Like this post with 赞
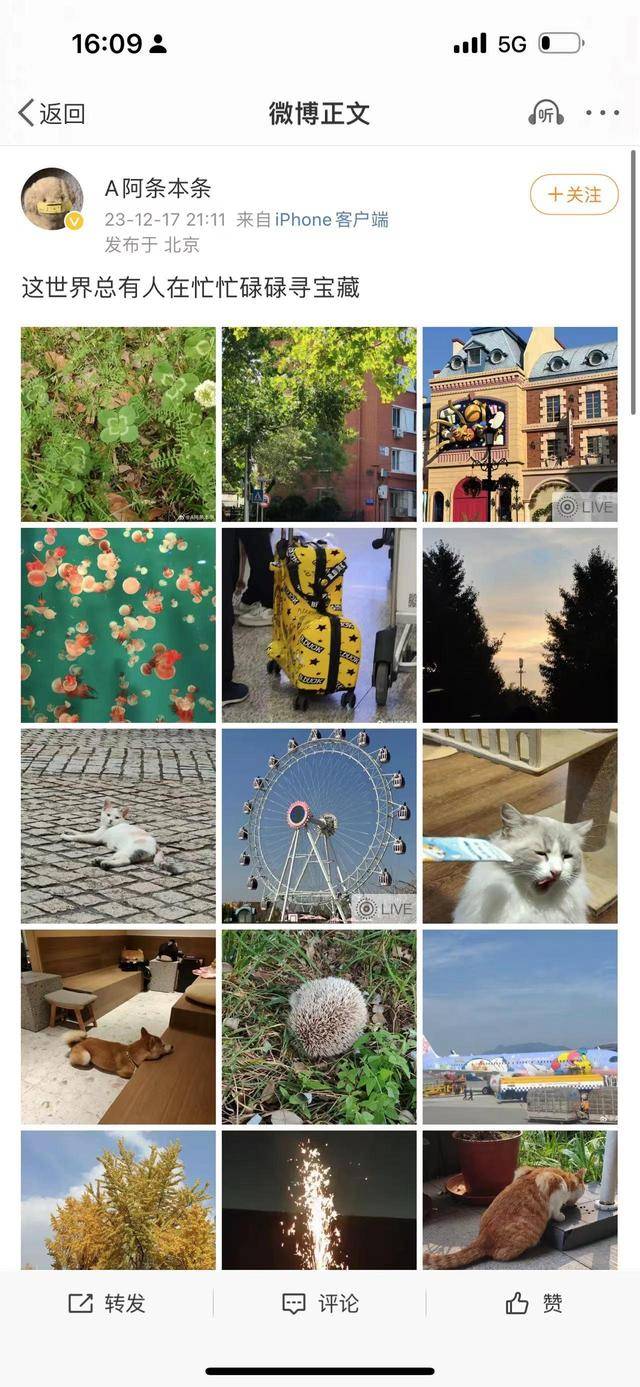Screen dimensions: 640x1387 click(534, 1303)
